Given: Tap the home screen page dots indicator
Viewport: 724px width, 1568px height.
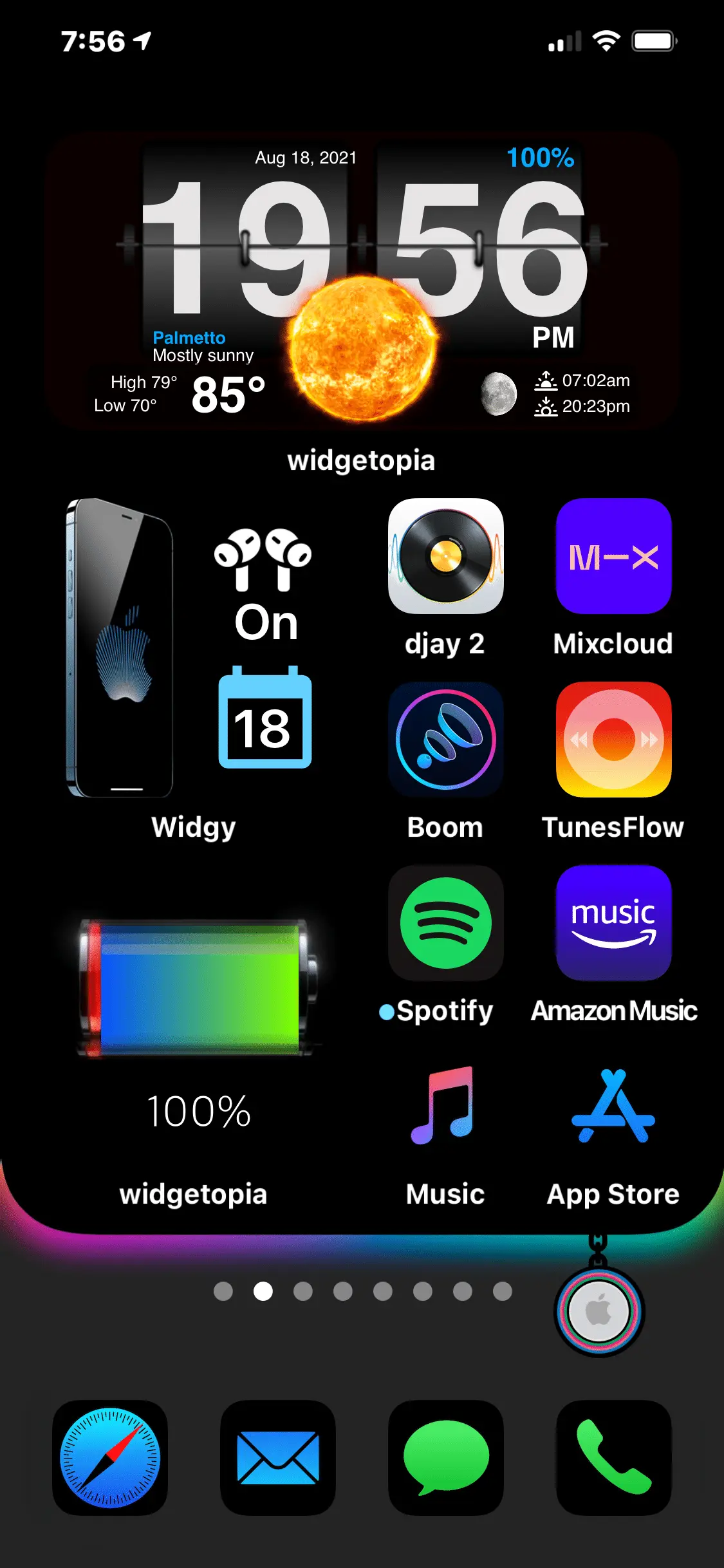Looking at the screenshot, I should click(x=362, y=1291).
